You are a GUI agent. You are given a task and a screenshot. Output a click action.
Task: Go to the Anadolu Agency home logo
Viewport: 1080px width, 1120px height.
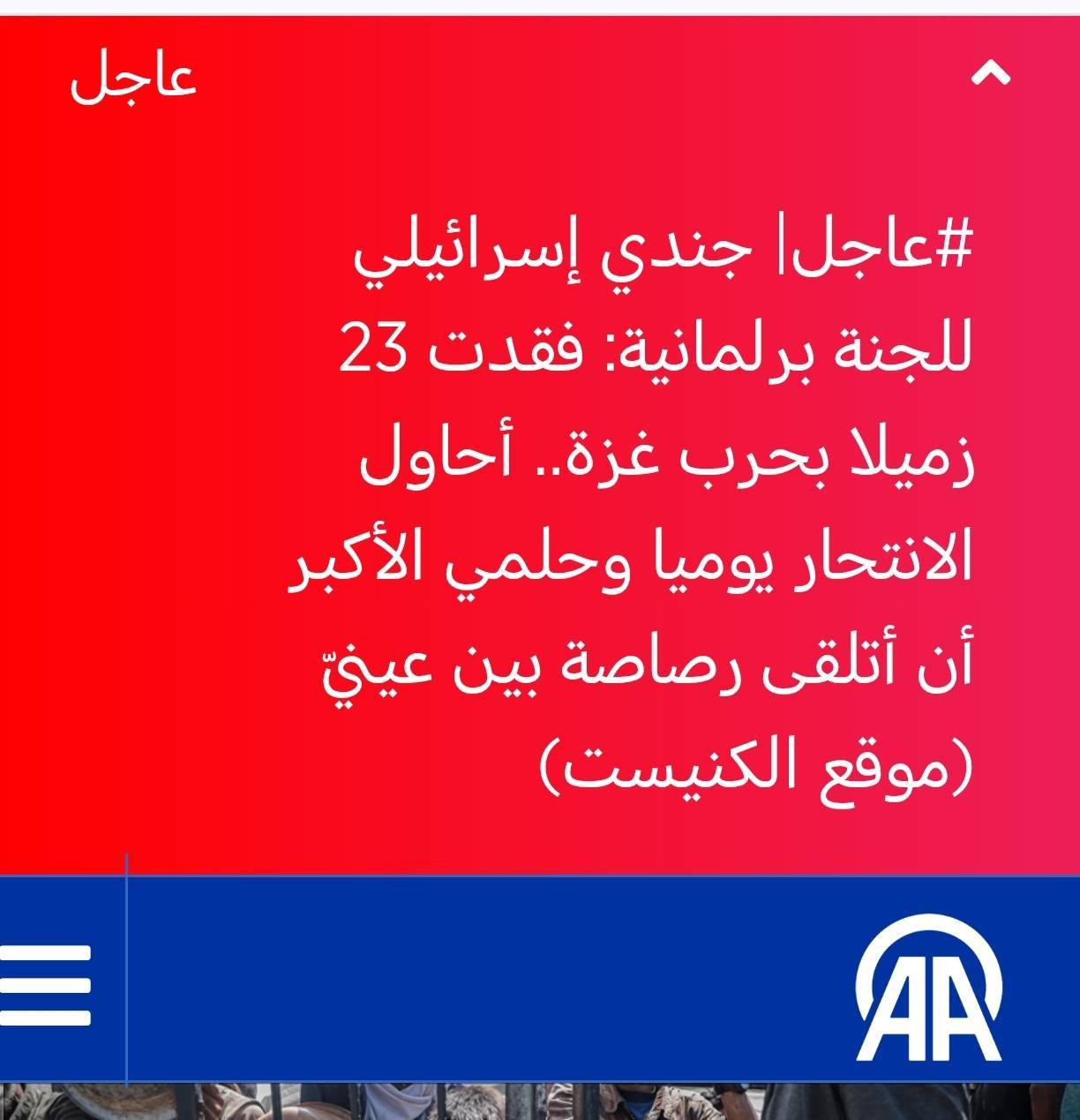(x=928, y=988)
